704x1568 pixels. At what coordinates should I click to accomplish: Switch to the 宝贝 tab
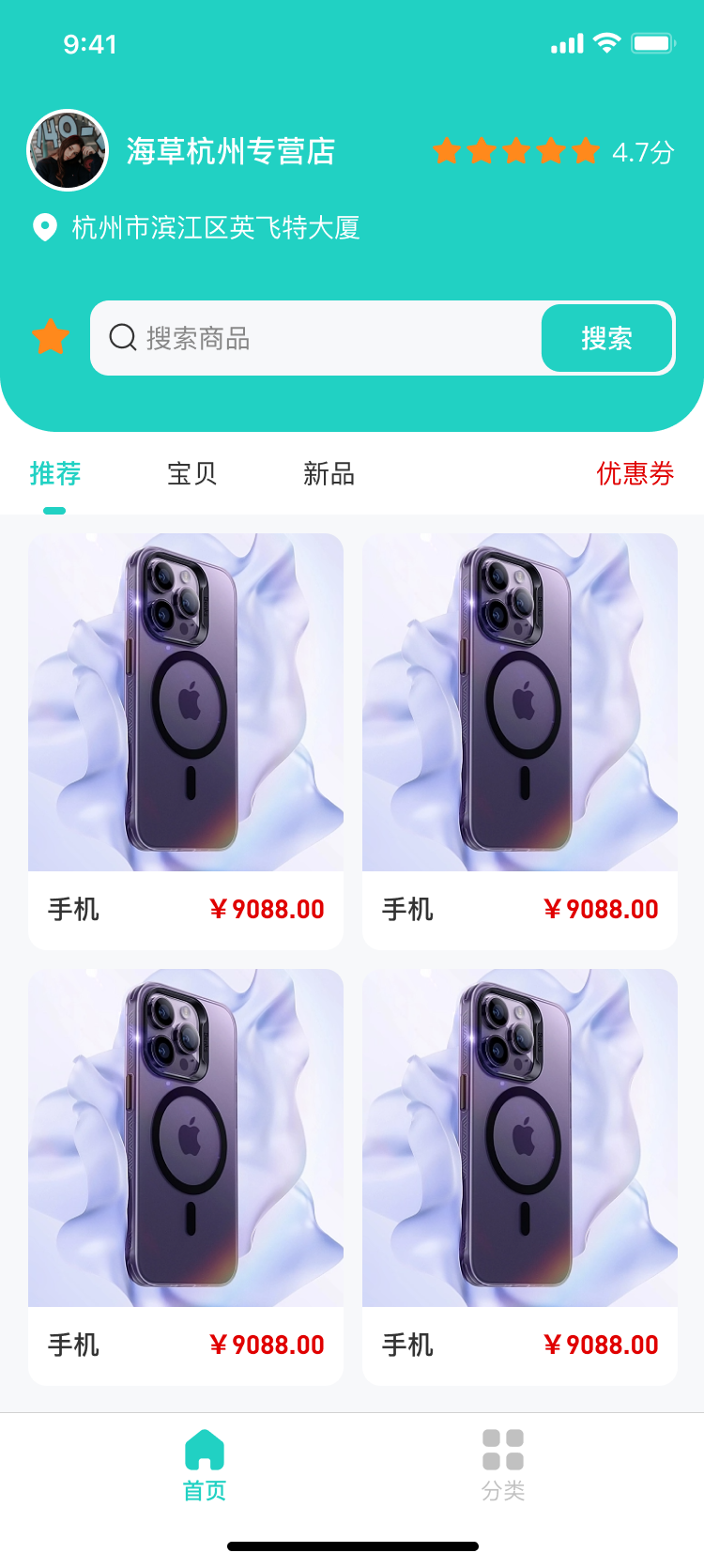191,475
